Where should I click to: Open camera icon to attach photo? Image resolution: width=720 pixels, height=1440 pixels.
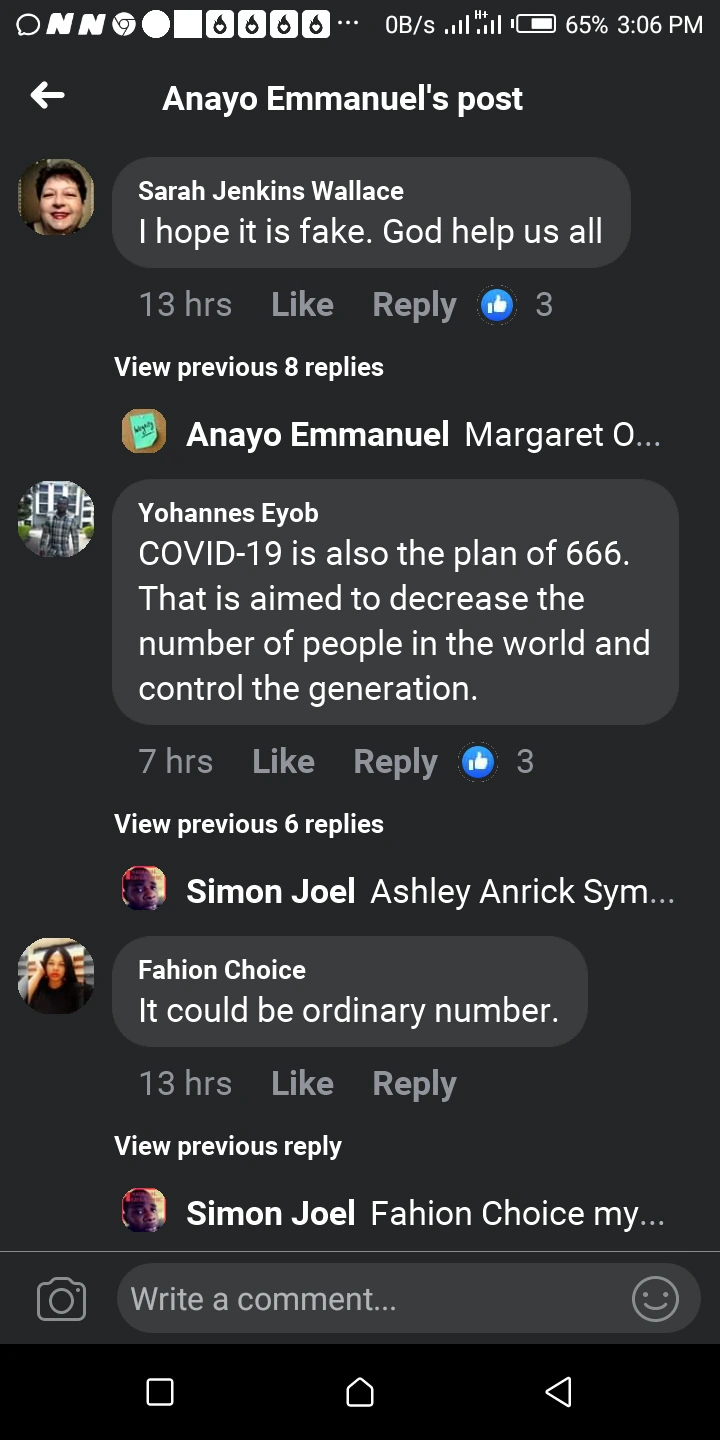click(x=61, y=1299)
